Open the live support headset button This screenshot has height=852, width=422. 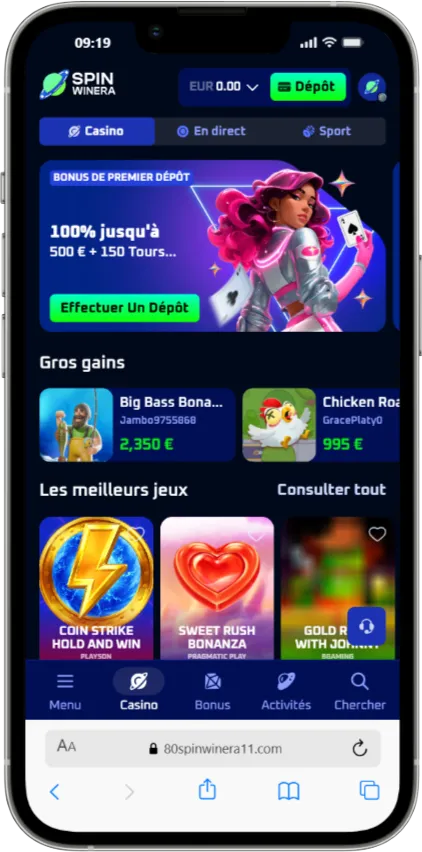pos(367,627)
